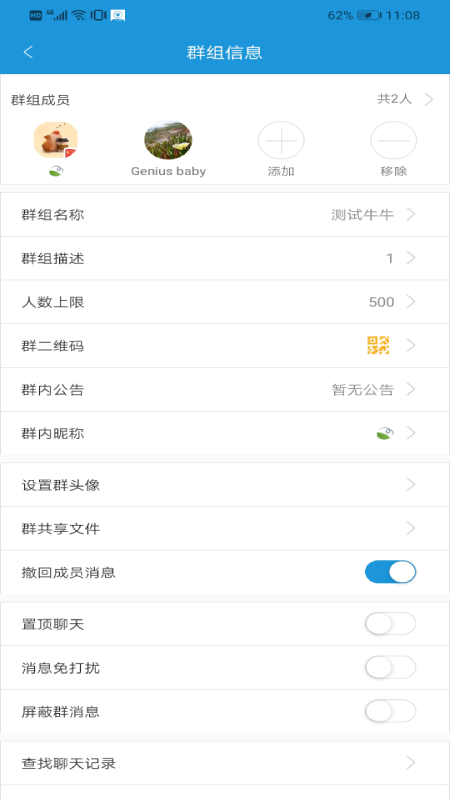Open 群共享文件
450x800 pixels.
[x=225, y=529]
